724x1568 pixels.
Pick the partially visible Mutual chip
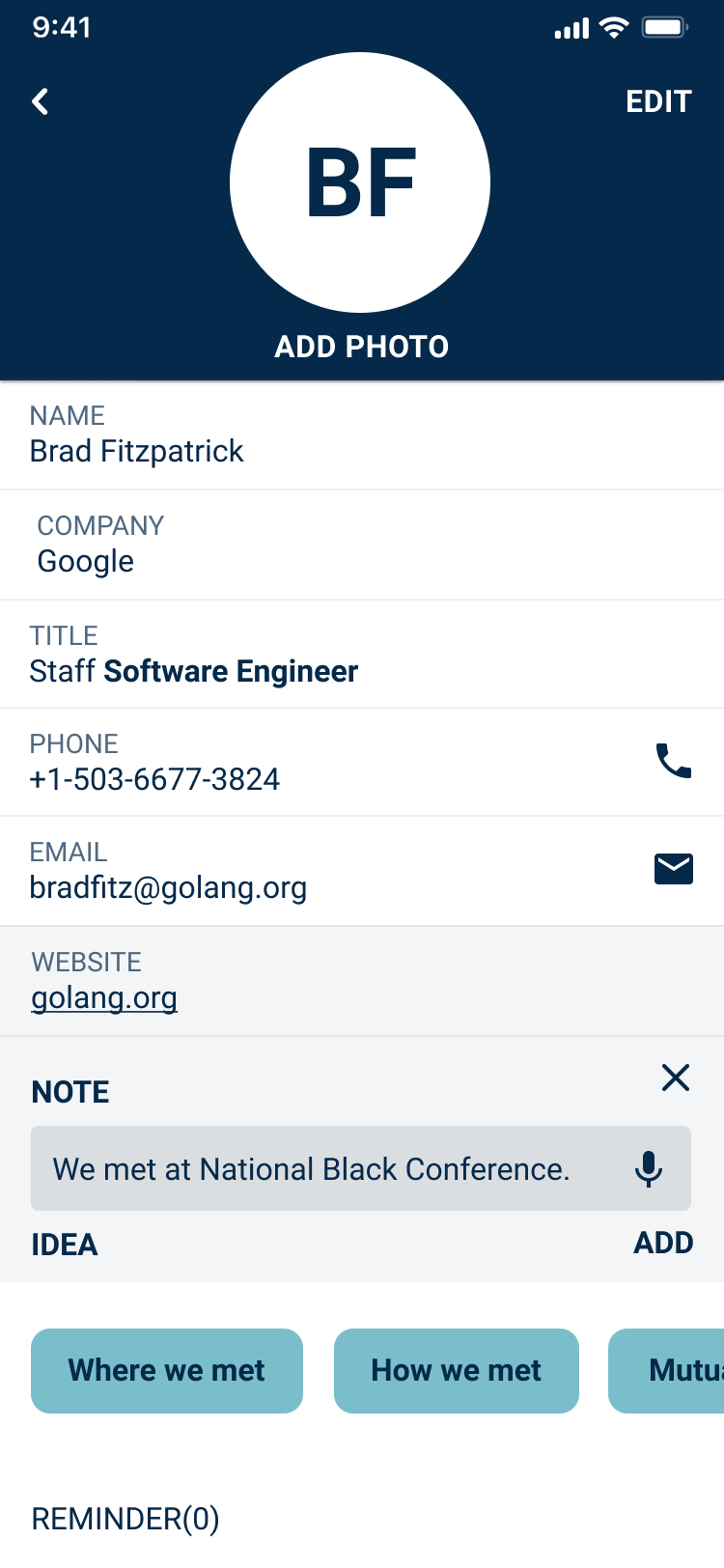point(666,1371)
